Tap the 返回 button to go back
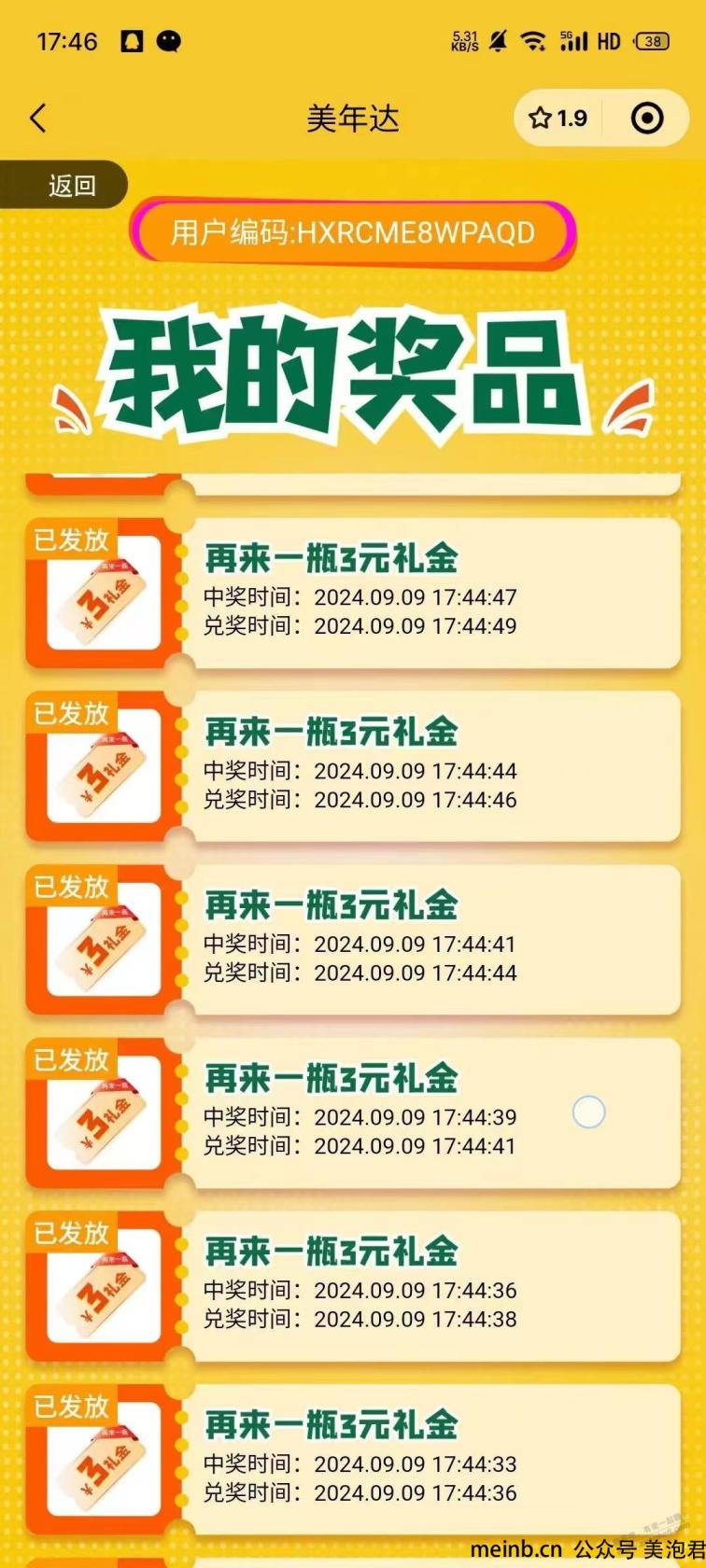The image size is (706, 1568). (70, 185)
